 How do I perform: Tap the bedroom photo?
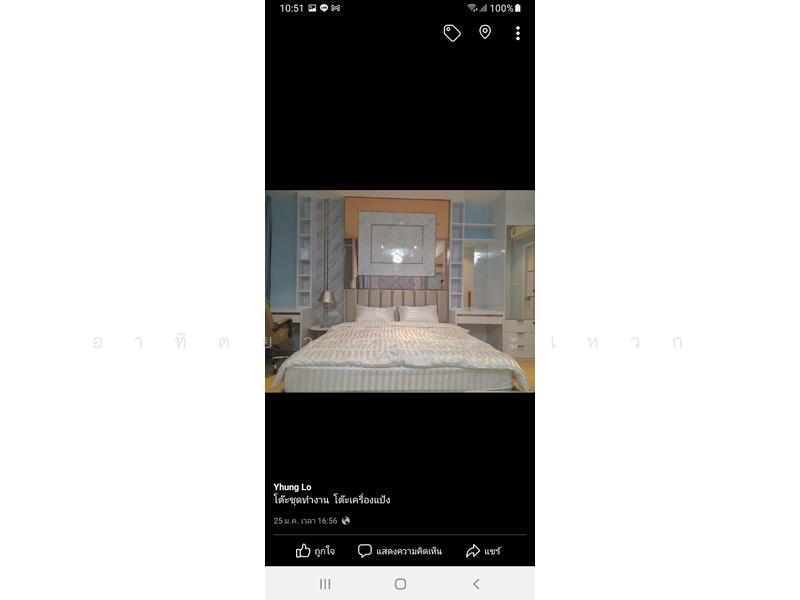point(400,291)
